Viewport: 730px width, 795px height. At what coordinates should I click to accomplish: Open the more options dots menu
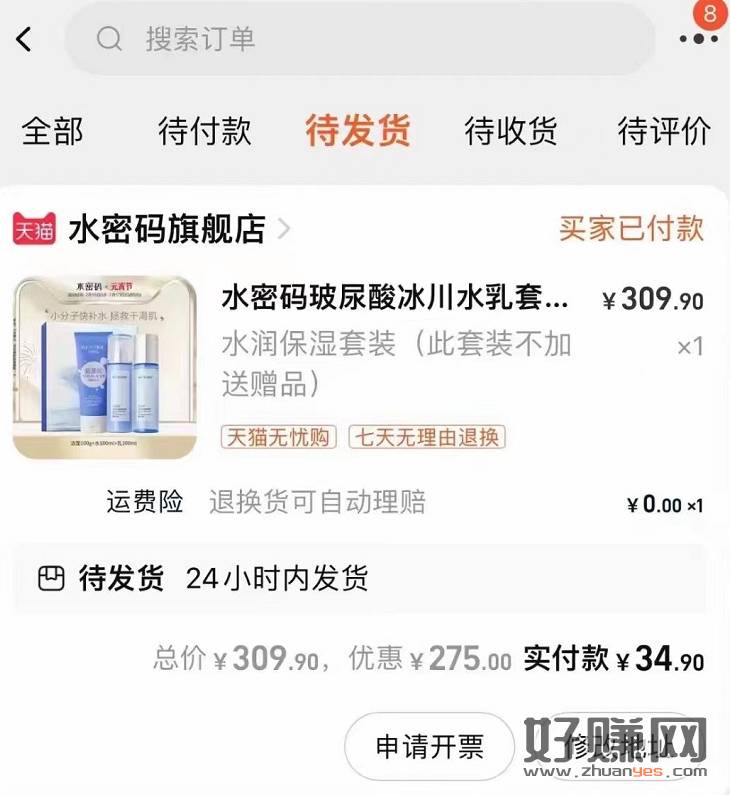tap(698, 39)
